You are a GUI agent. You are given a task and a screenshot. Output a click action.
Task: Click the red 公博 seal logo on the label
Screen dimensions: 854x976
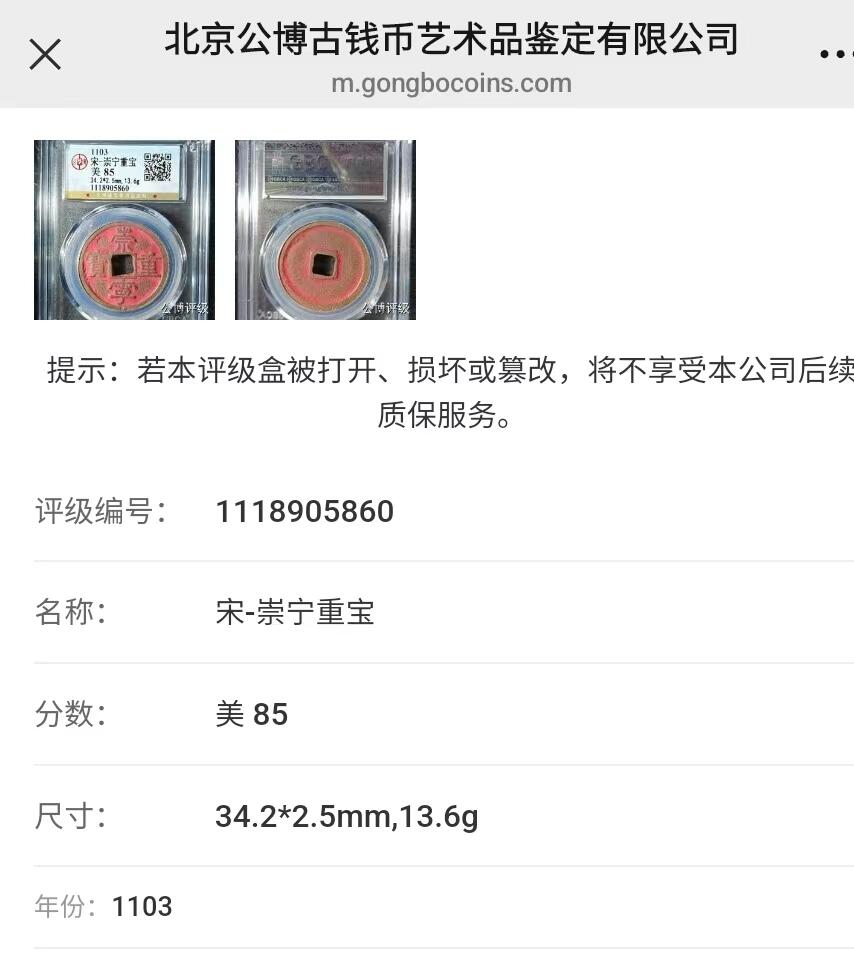pos(79,162)
